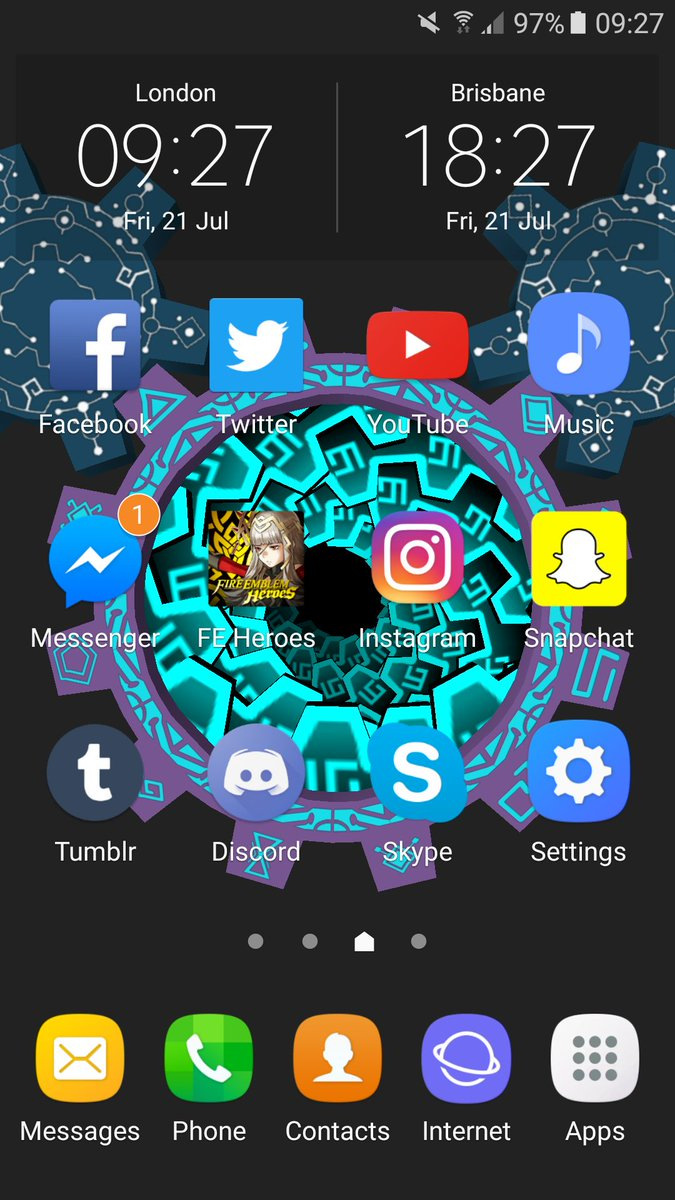Open the Facebook app
Viewport: 675px width, 1200px height.
tap(95, 345)
